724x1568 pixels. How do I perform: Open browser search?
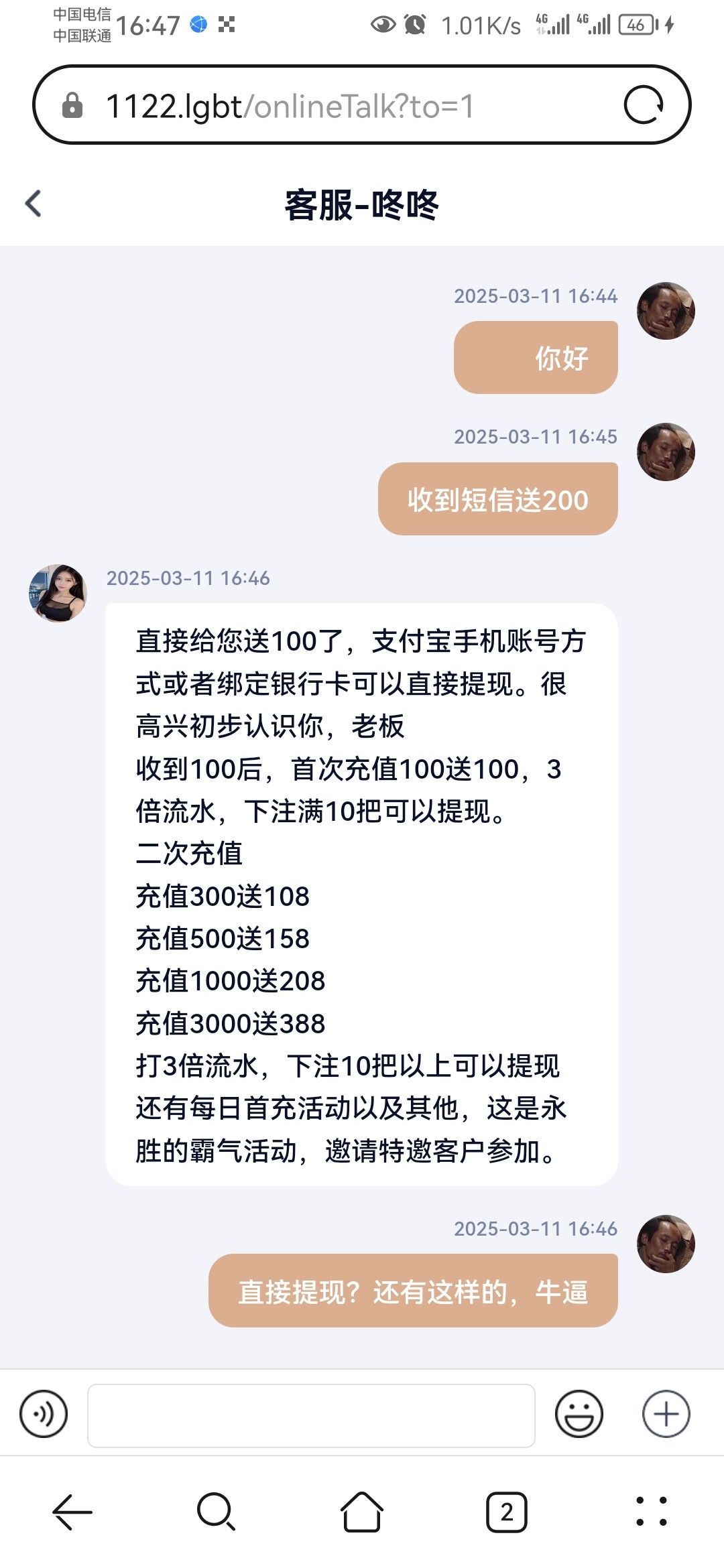216,1512
